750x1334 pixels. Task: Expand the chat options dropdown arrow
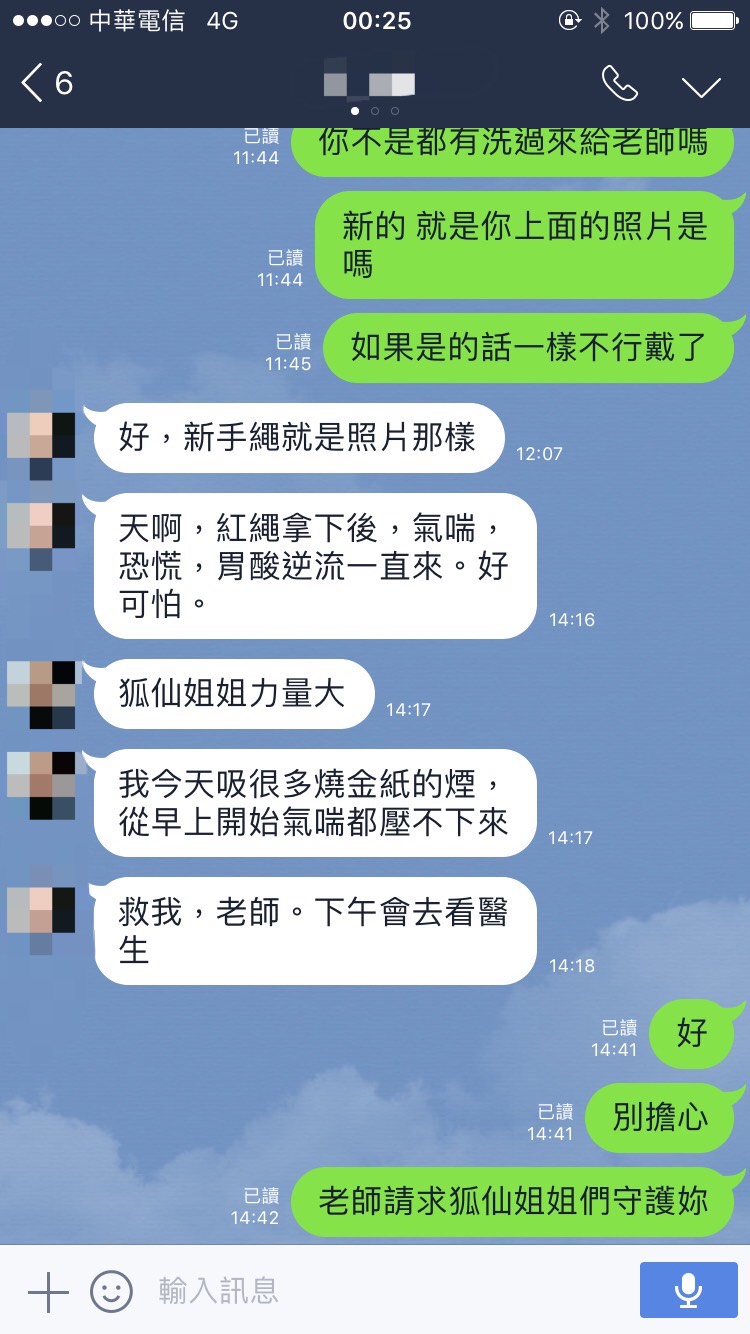click(701, 86)
